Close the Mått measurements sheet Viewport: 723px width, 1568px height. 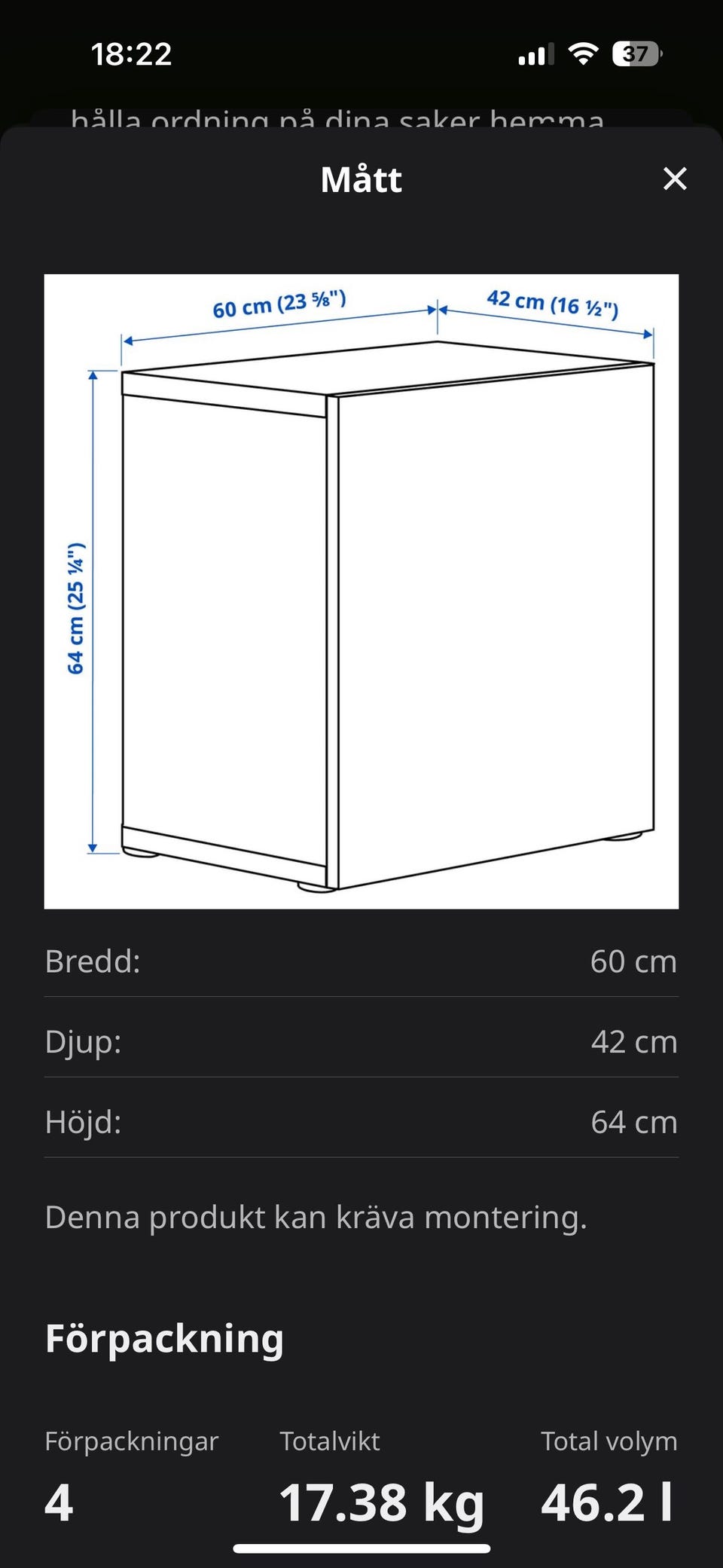675,179
